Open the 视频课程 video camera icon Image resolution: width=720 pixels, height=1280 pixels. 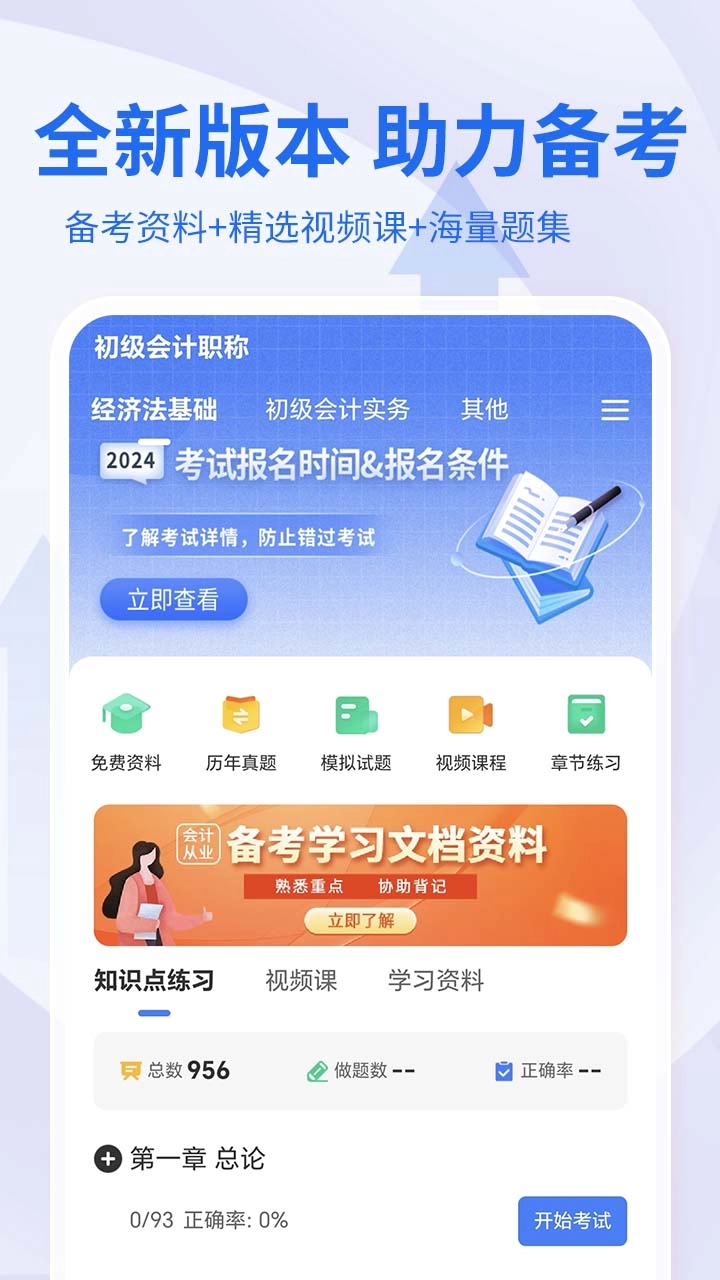(x=470, y=714)
